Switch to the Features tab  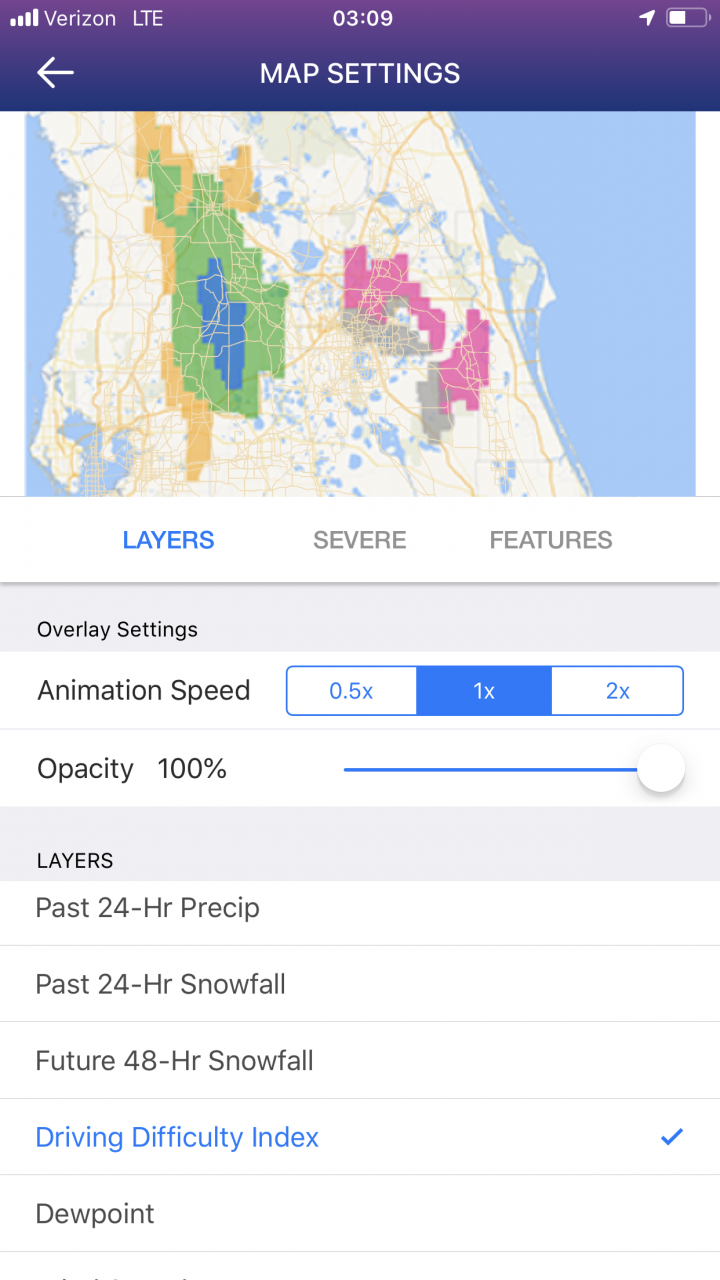[x=551, y=540]
